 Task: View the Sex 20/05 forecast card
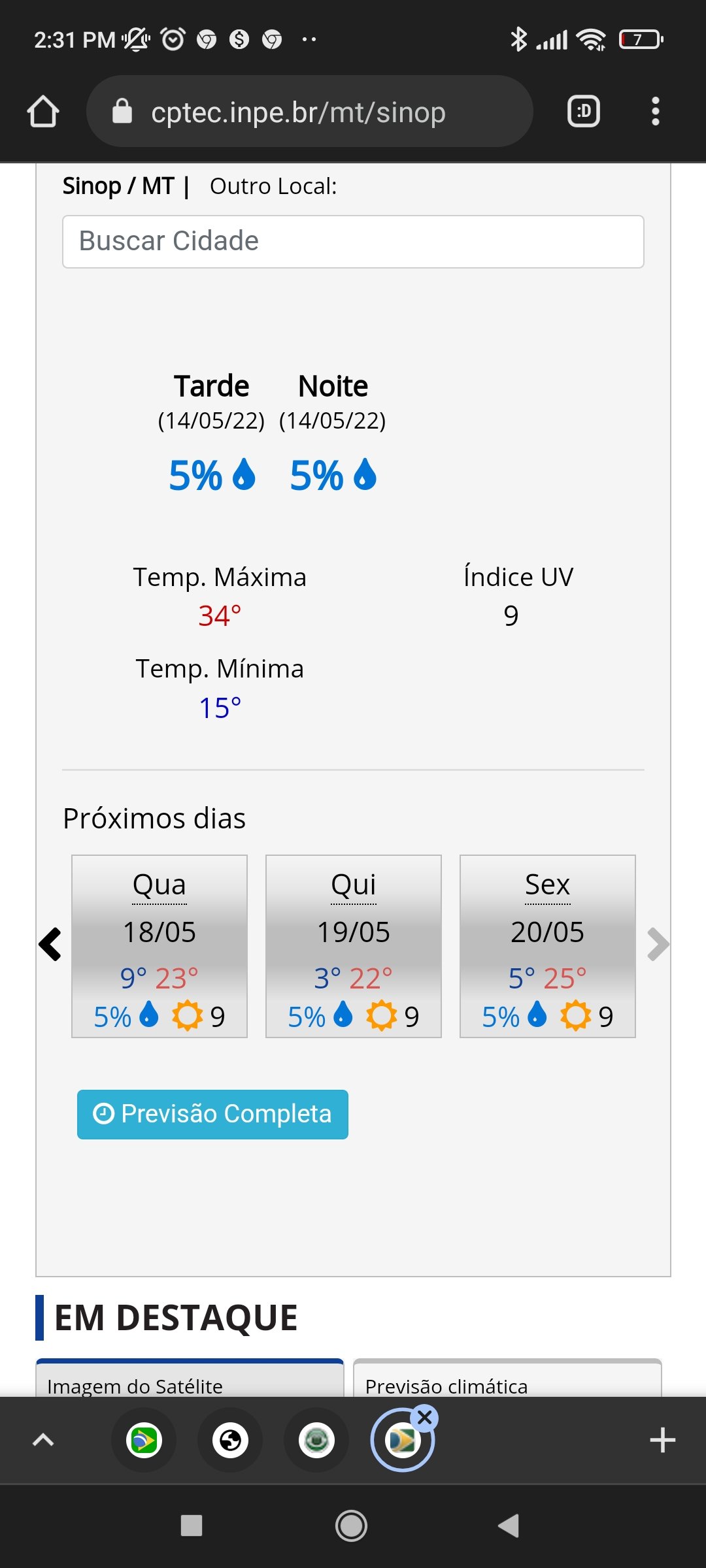coord(548,946)
